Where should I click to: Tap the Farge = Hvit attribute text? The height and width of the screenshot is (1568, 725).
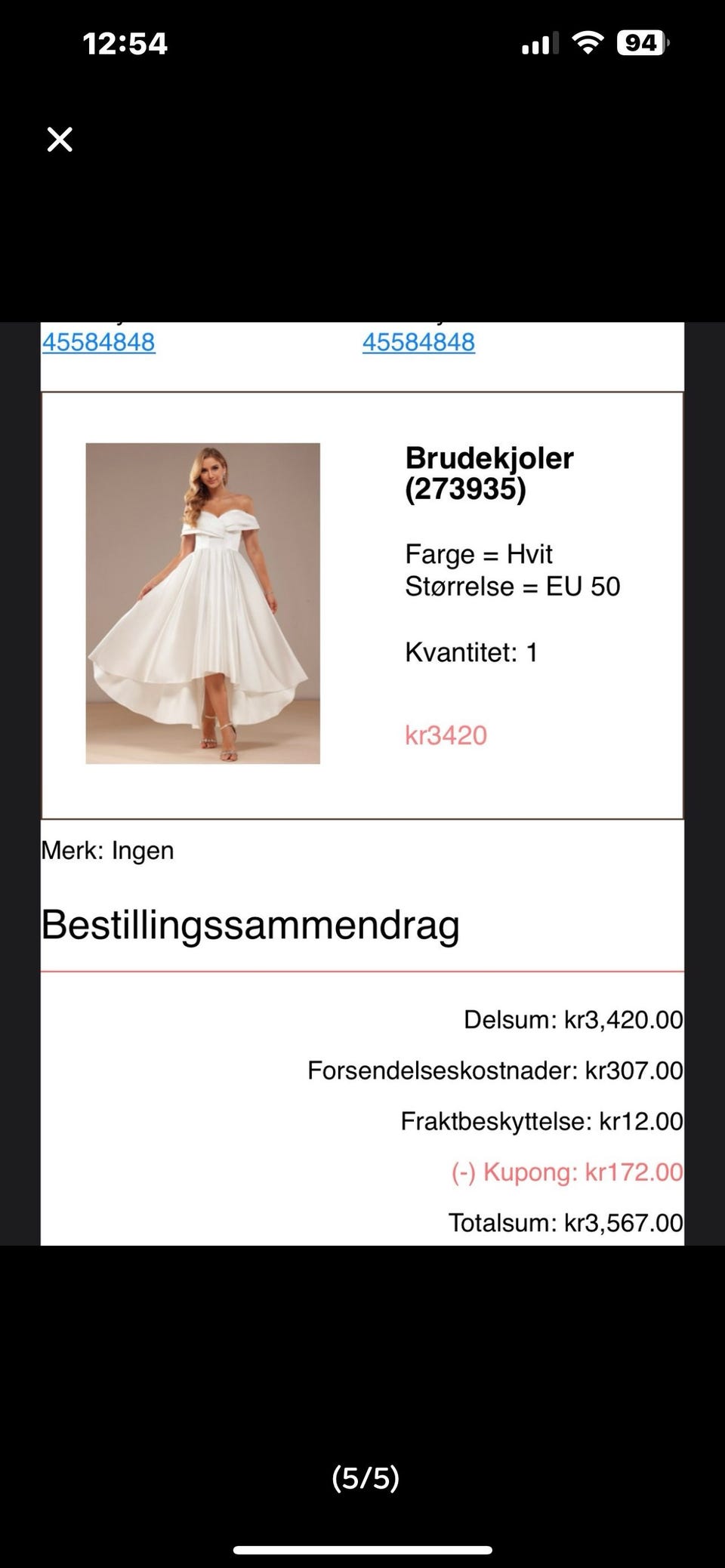point(479,553)
